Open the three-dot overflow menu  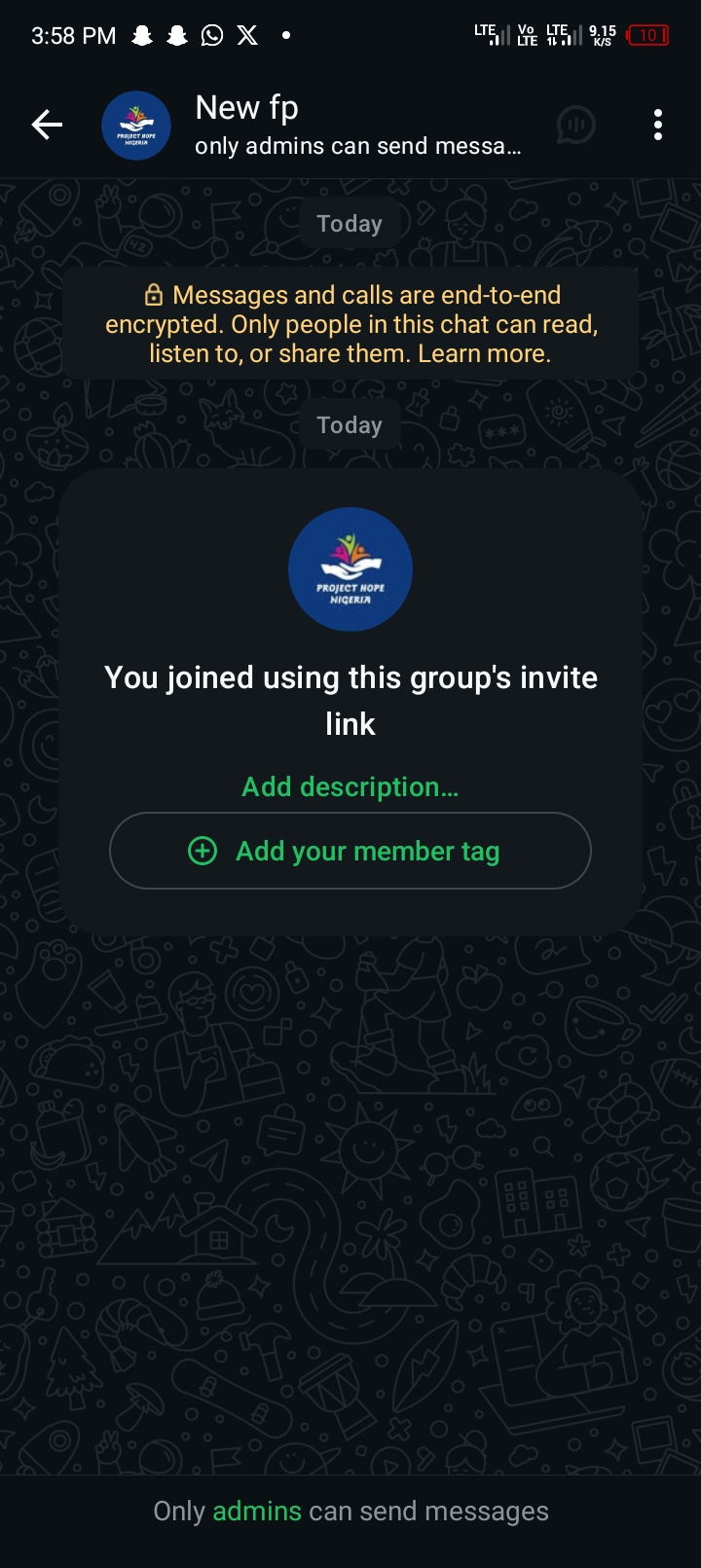coord(658,125)
